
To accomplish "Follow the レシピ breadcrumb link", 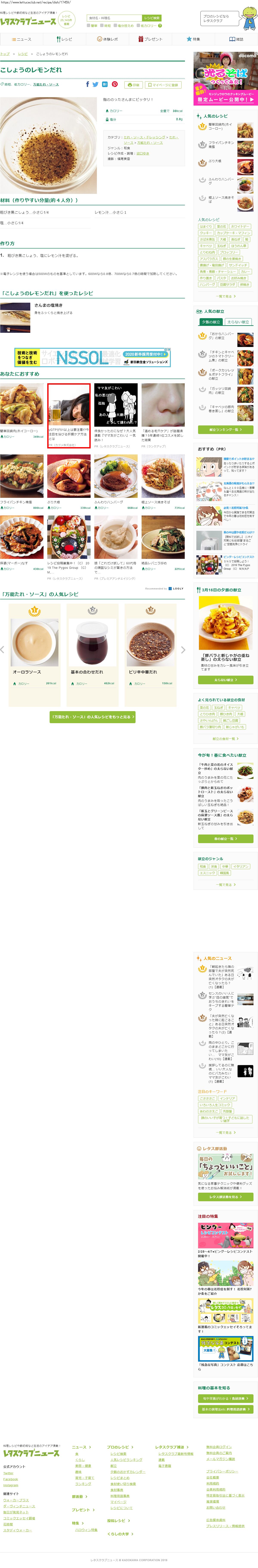I will pyautogui.click(x=23, y=54).
